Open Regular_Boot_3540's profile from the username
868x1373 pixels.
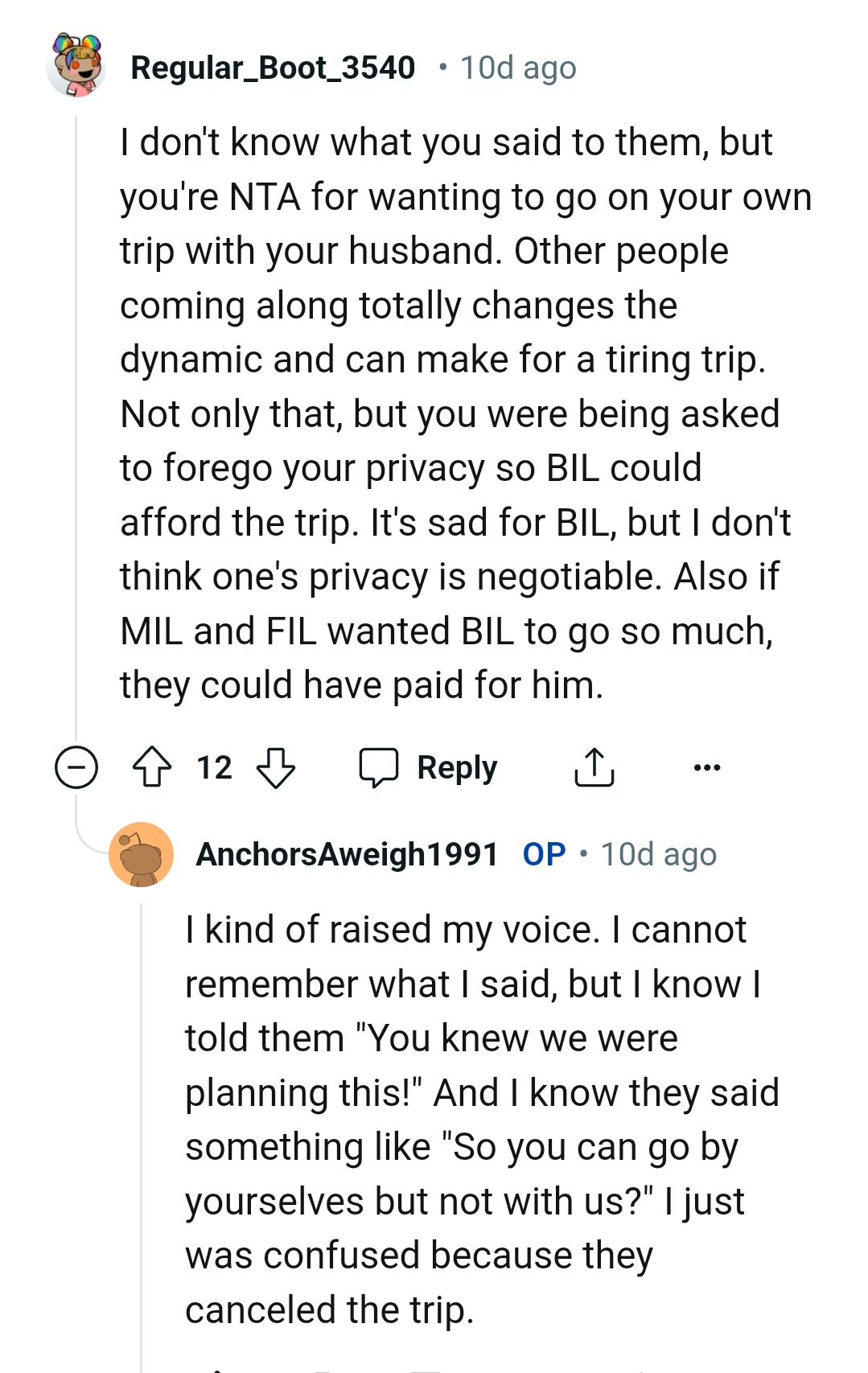274,68
